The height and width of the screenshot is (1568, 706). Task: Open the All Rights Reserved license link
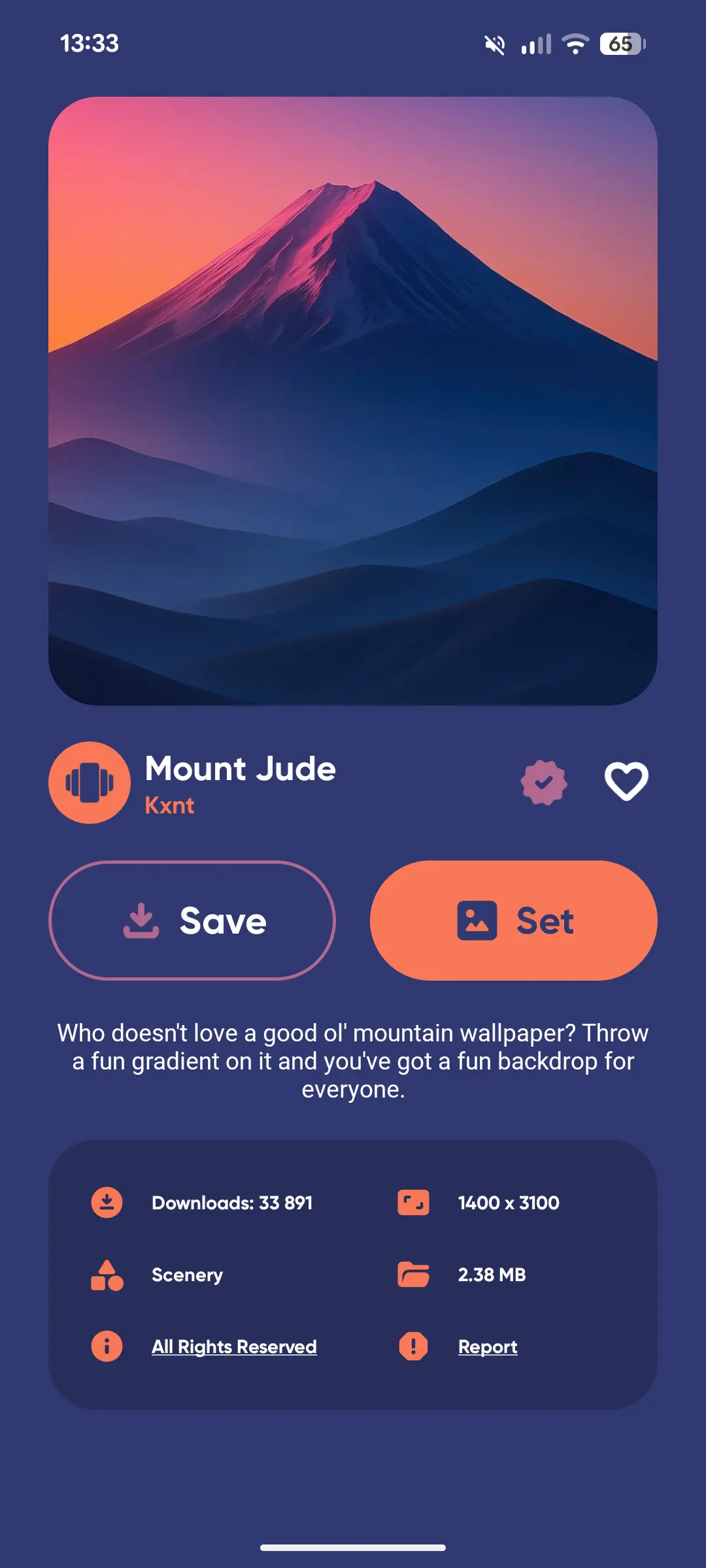(234, 1347)
